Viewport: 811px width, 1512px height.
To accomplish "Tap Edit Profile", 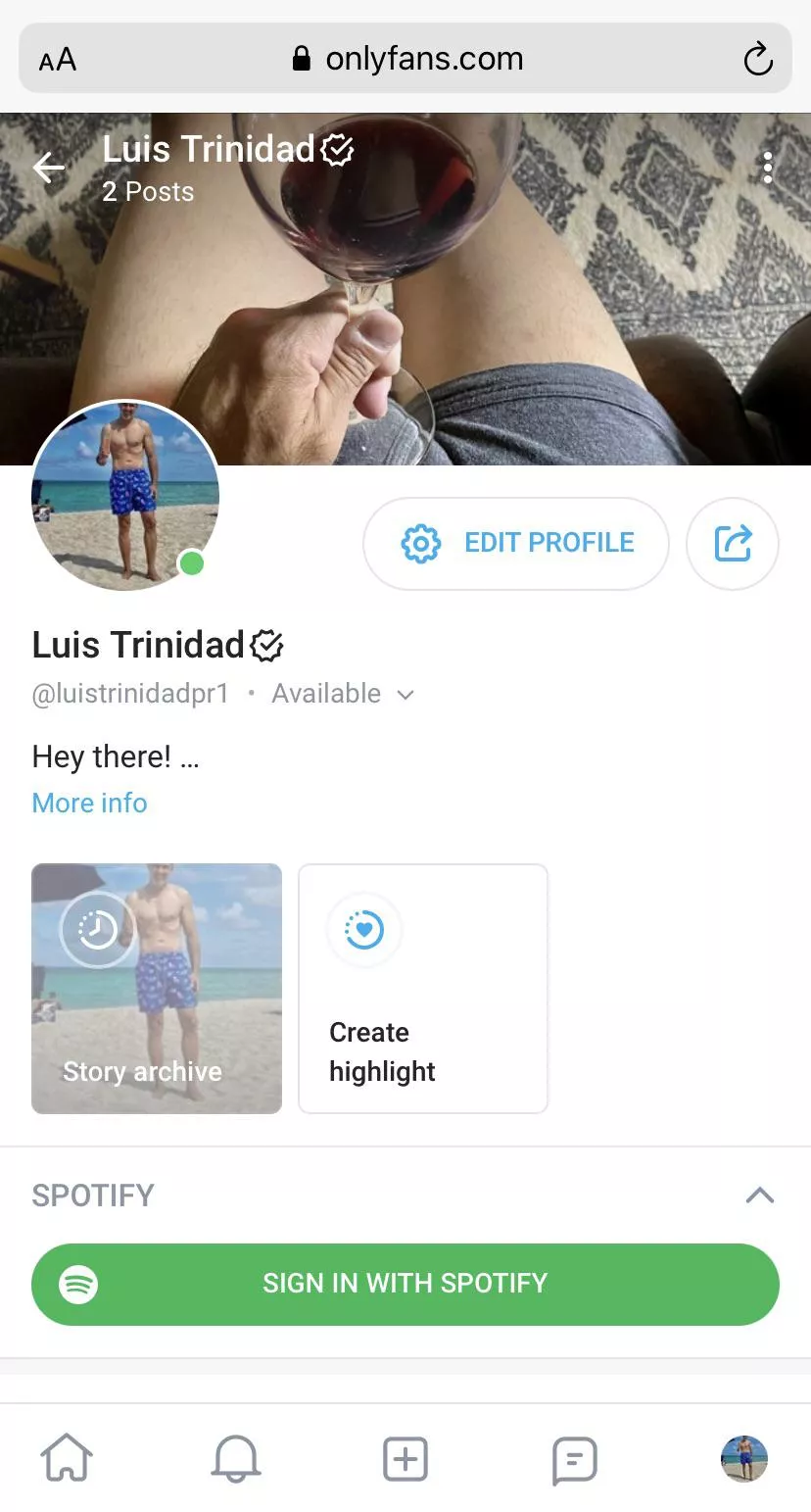I will click(516, 543).
